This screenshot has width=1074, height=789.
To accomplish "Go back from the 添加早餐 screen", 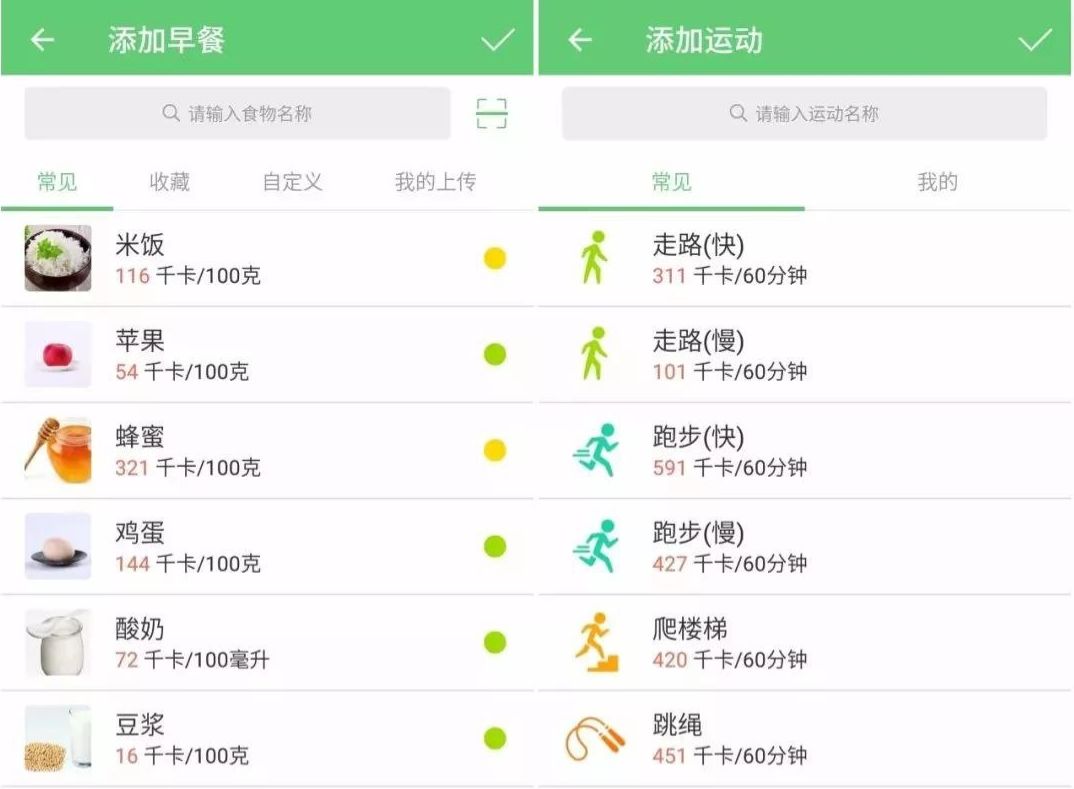I will click(x=42, y=40).
